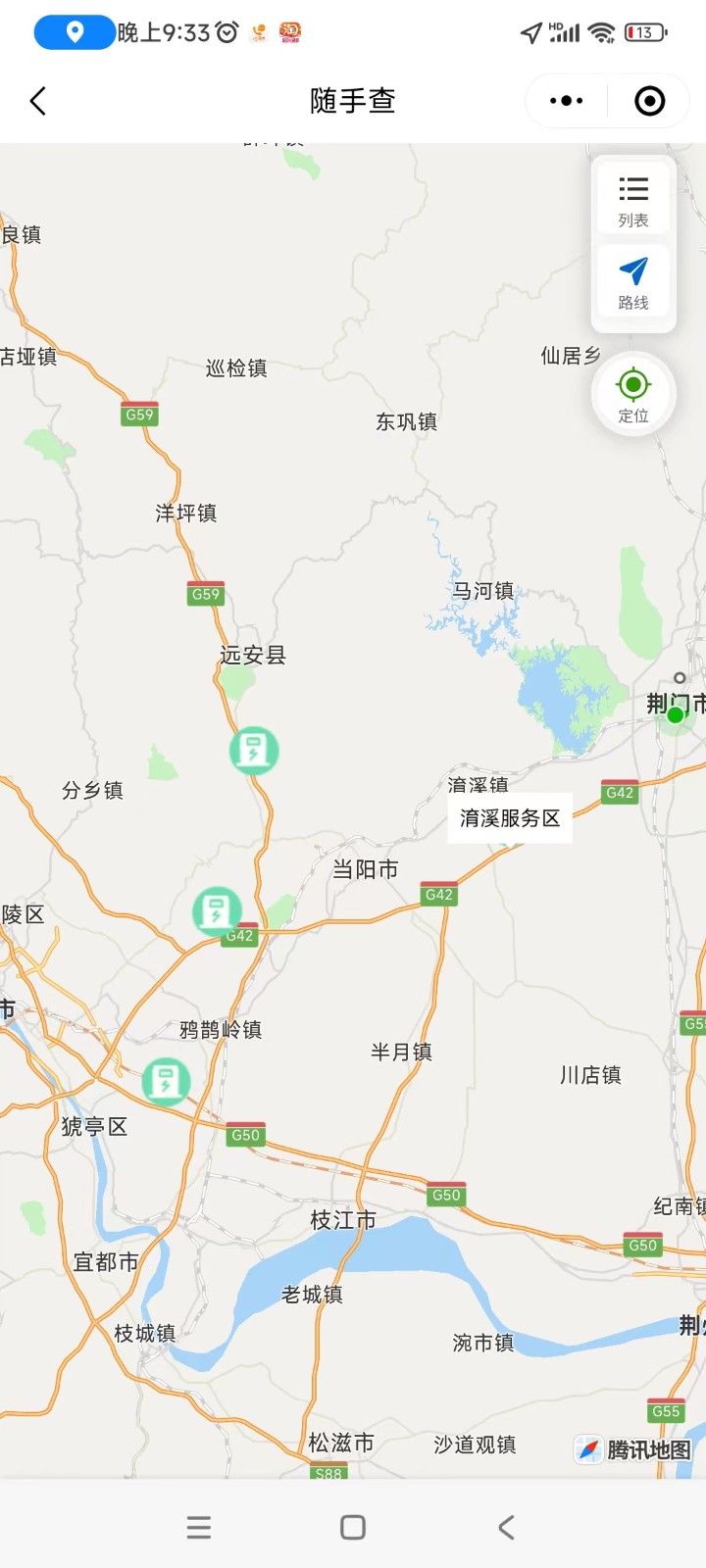
Task: Go to the system home screen
Action: click(353, 1527)
